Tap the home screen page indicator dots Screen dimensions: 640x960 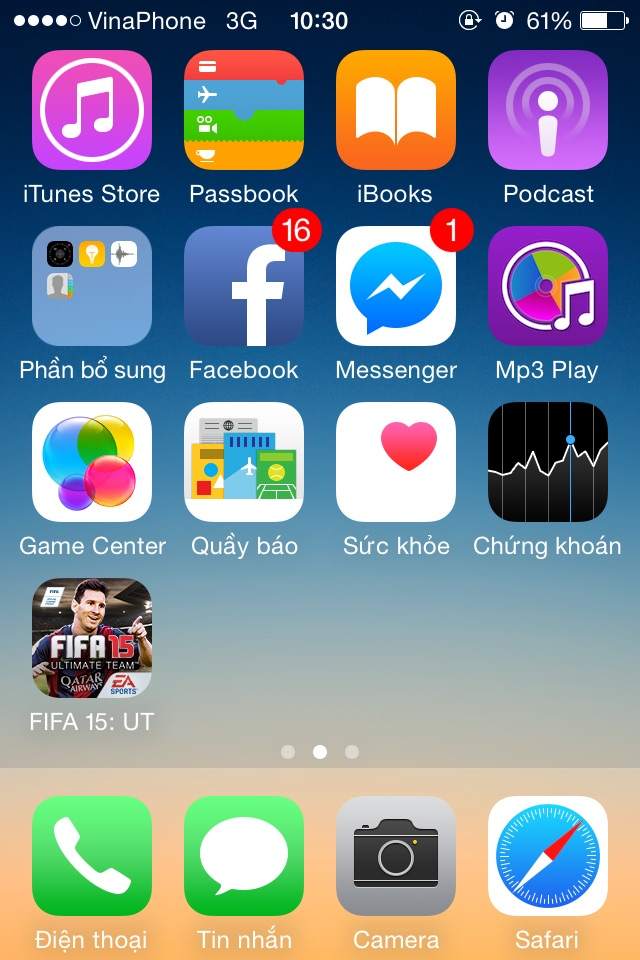coord(320,752)
